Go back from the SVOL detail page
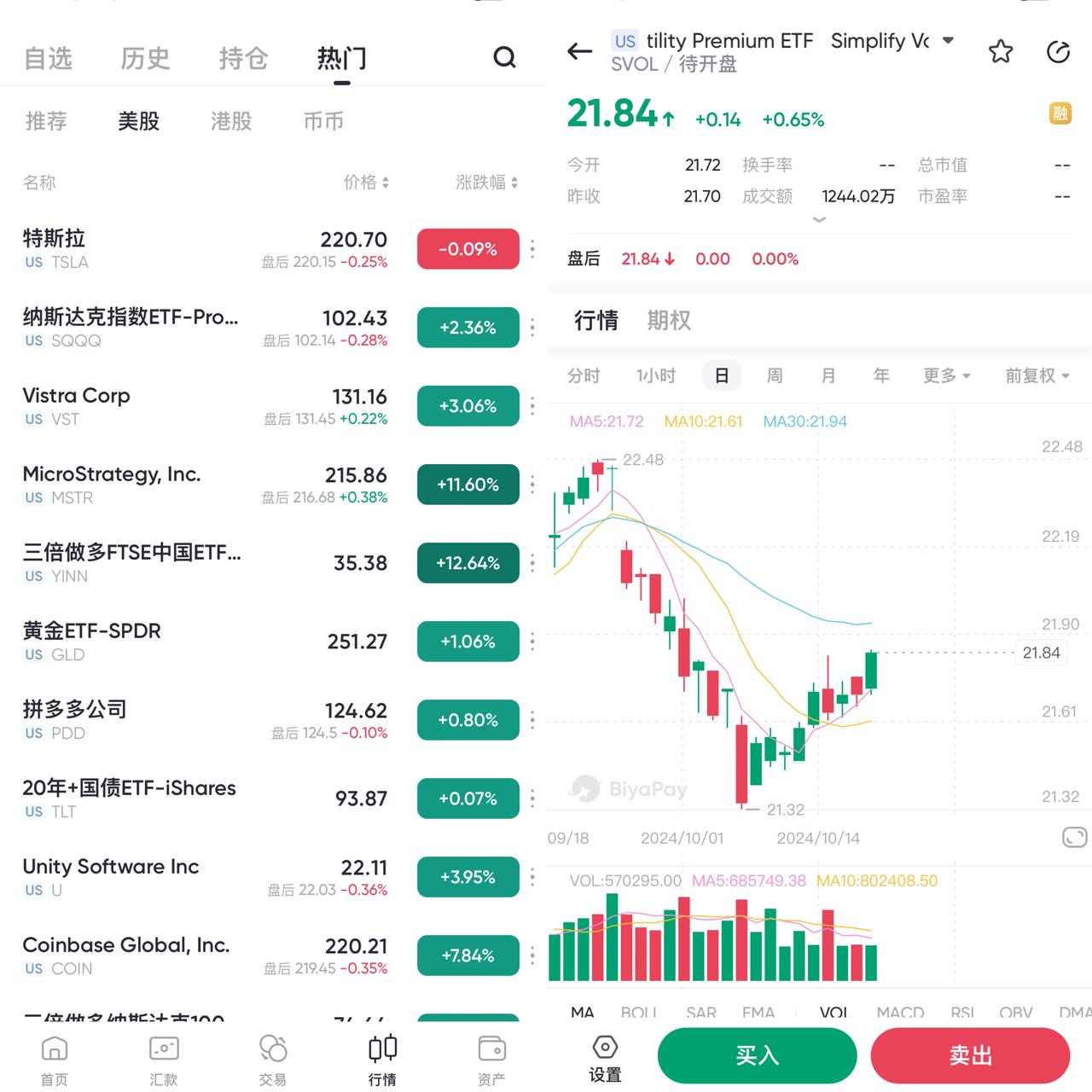This screenshot has height=1092, width=1092. coord(580,51)
